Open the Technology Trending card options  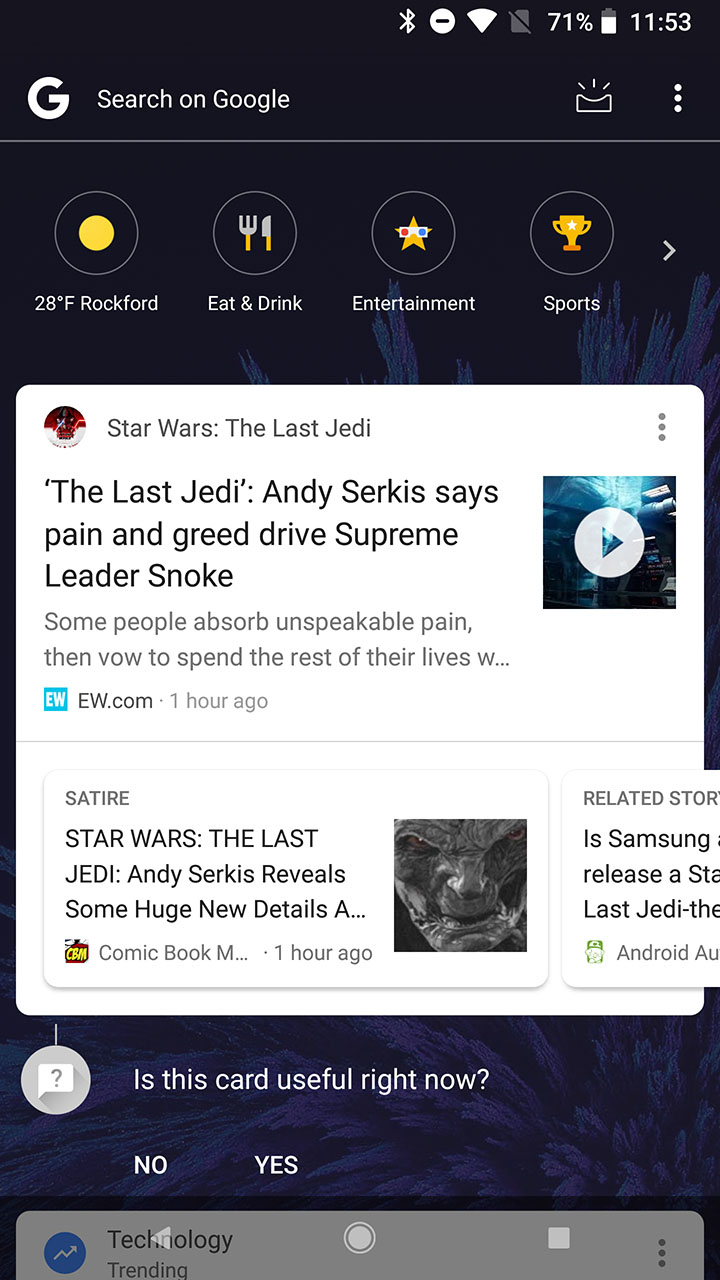(x=661, y=1253)
